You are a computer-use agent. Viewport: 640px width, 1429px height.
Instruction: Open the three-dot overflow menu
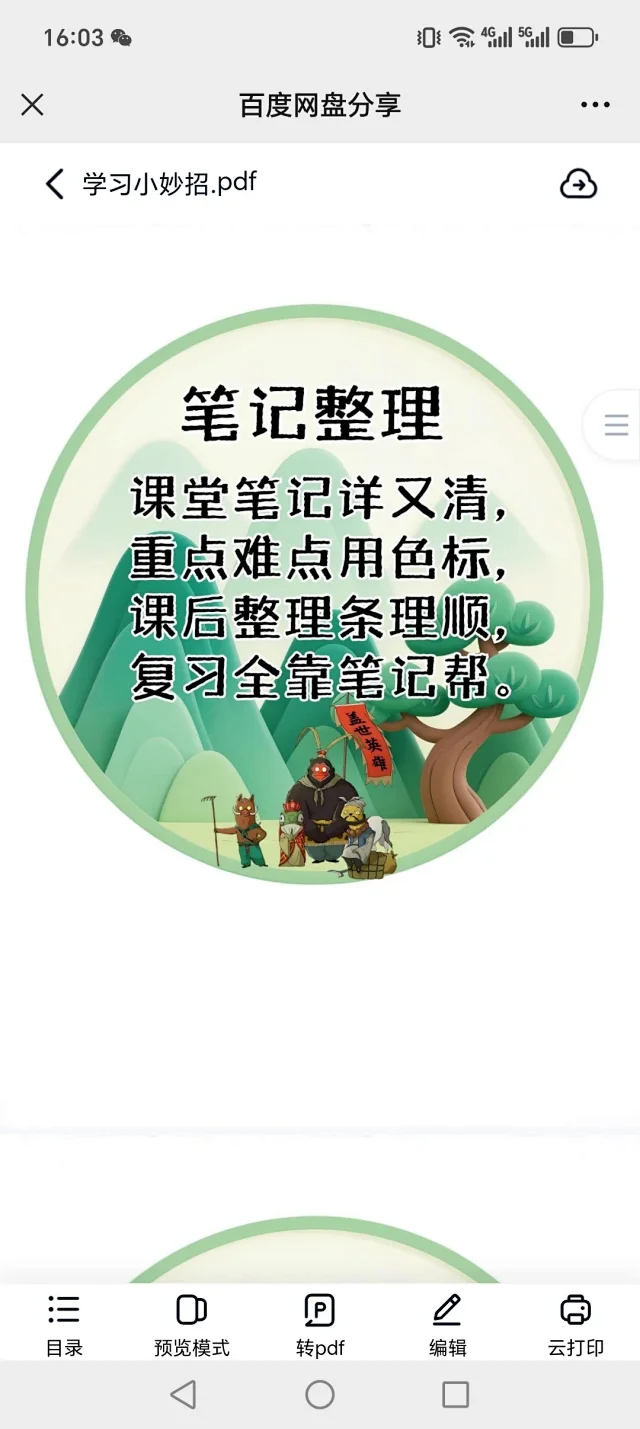pos(595,105)
